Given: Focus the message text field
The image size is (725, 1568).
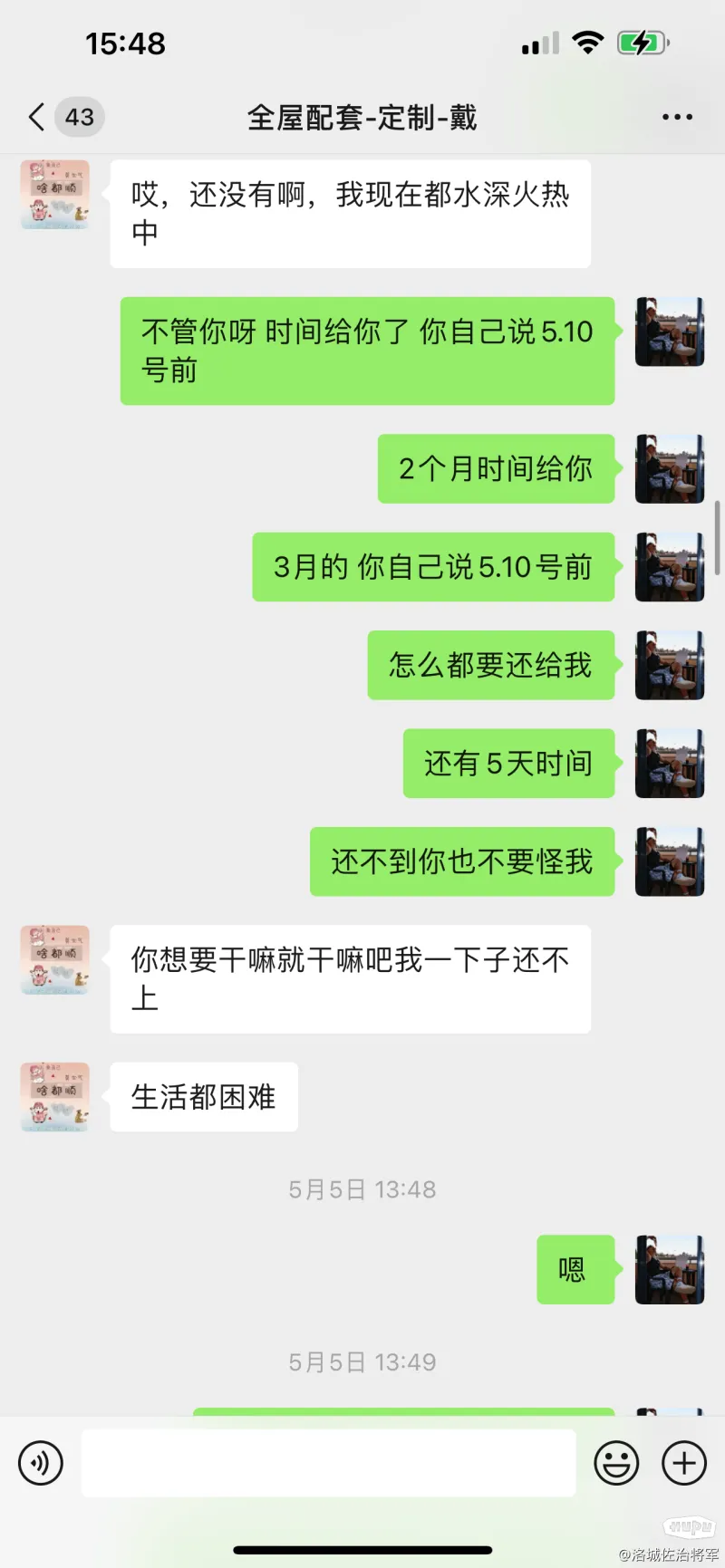Looking at the screenshot, I should [328, 1463].
